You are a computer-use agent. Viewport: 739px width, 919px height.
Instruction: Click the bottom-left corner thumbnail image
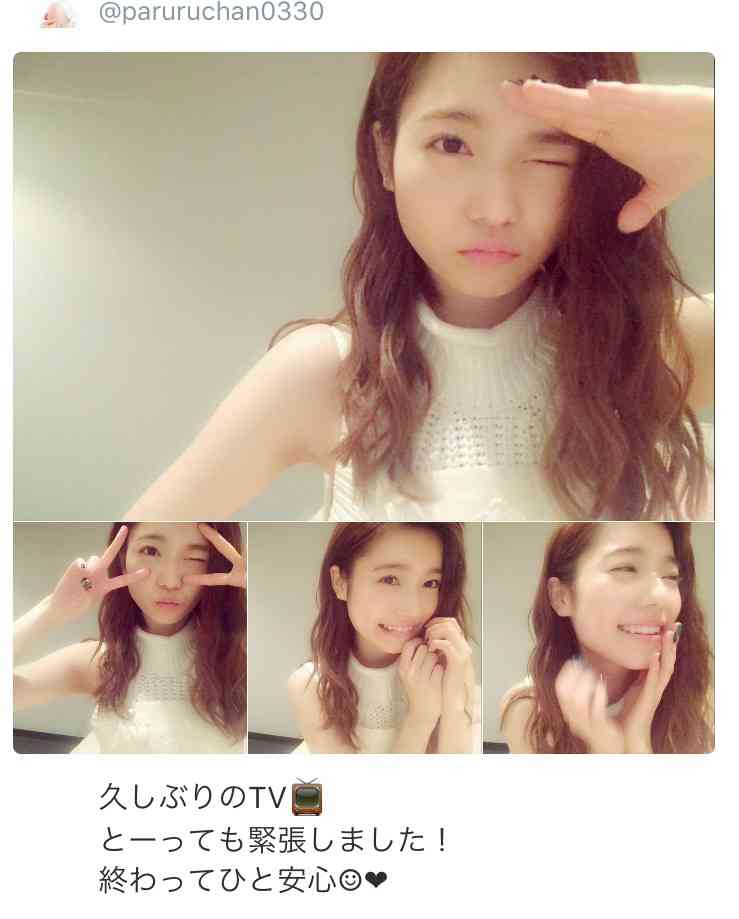pos(128,635)
